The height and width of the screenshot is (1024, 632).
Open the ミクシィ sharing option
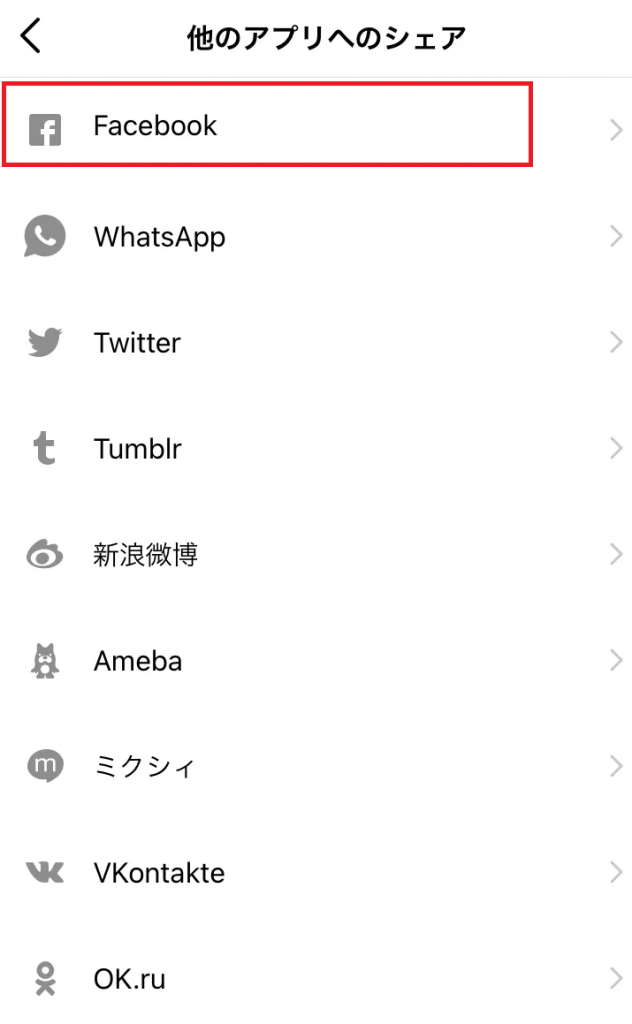[x=316, y=767]
